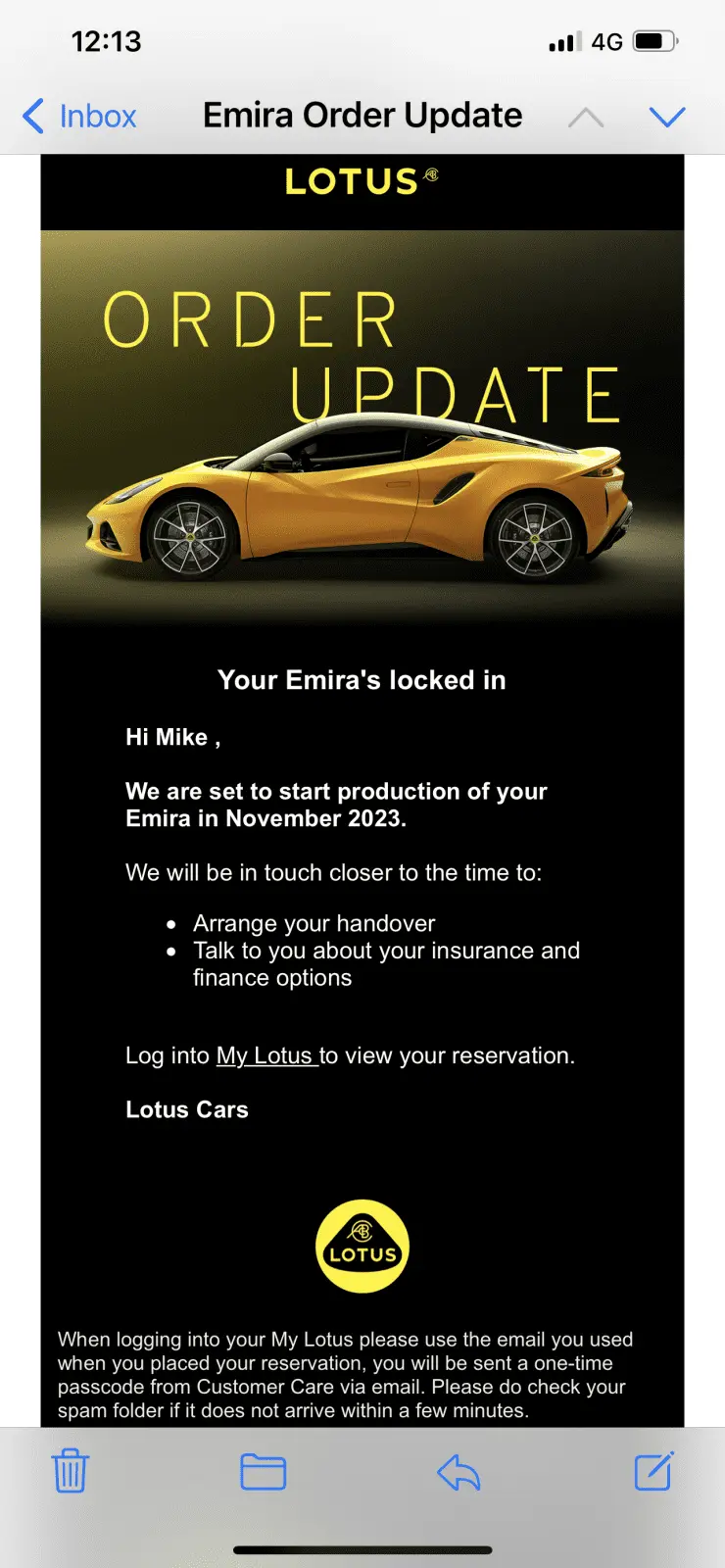
Task: Compose a new email
Action: pos(653,1471)
